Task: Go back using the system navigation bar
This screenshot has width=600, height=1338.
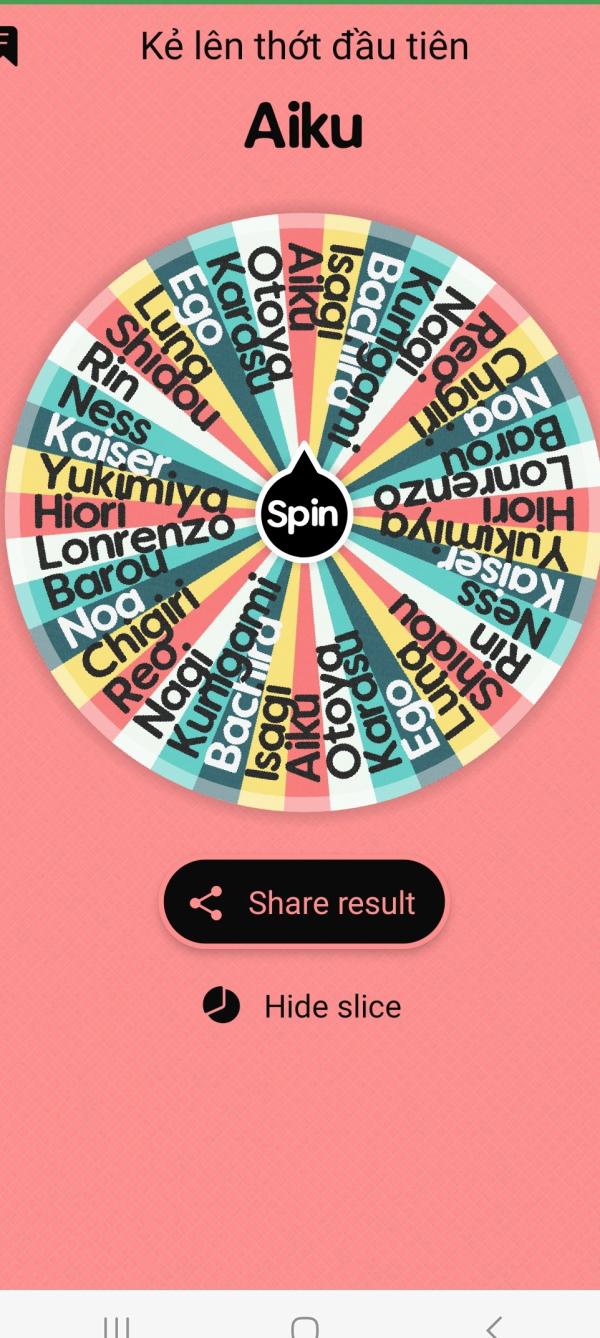Action: [493, 1326]
